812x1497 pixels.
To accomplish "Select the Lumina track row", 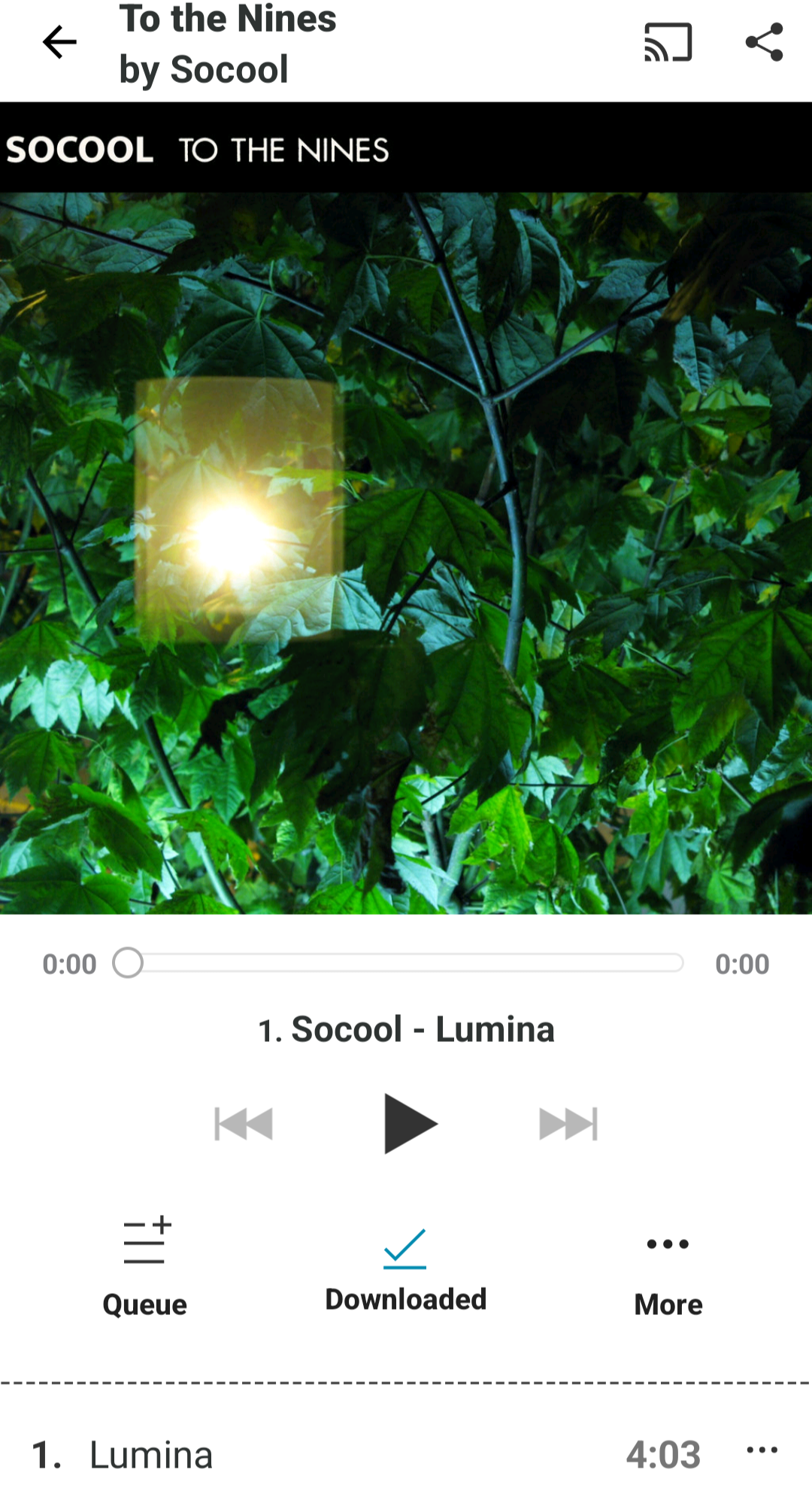I will 301,1455.
